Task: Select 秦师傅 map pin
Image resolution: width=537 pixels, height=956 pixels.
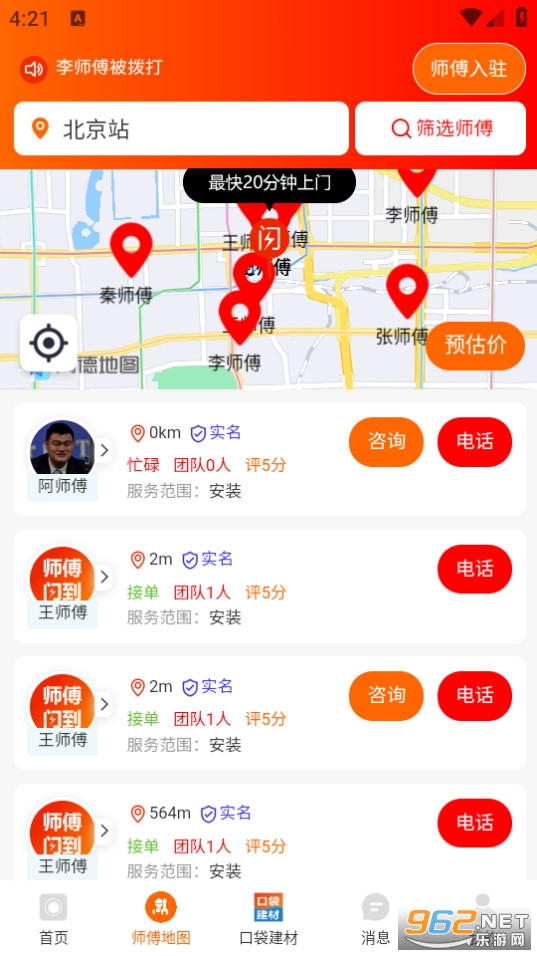Action: (130, 250)
